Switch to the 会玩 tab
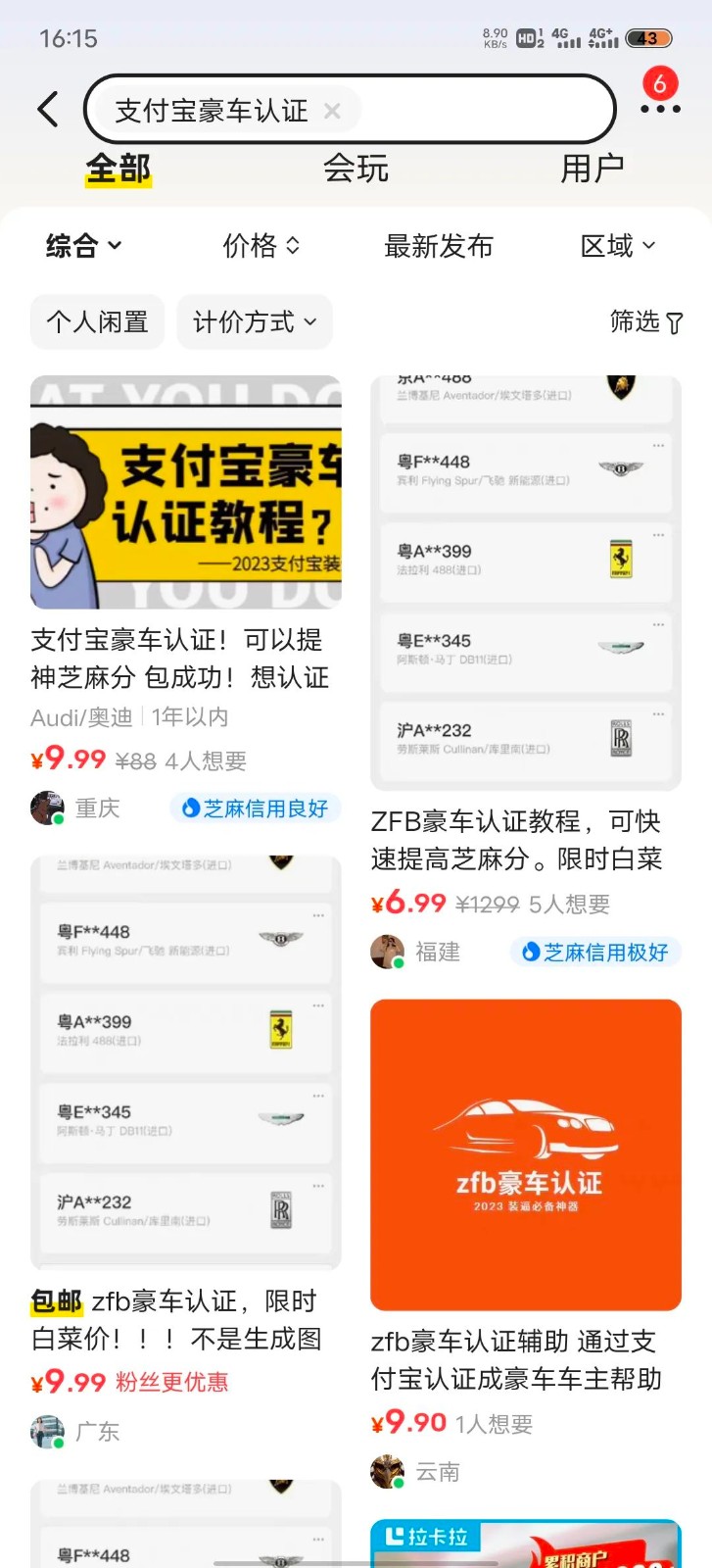712x1568 pixels. point(356,169)
